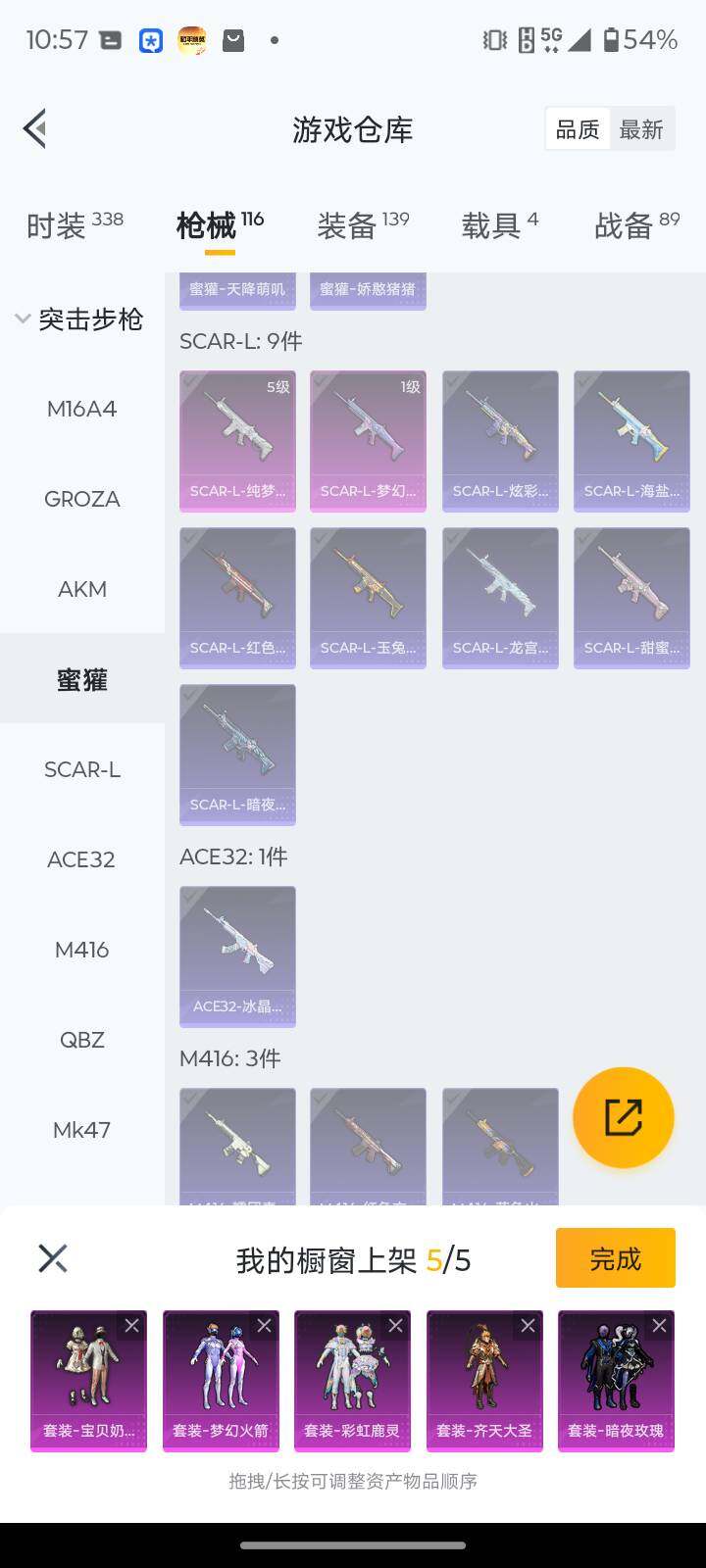The width and height of the screenshot is (706, 1568).
Task: Select QBZ in the sidebar
Action: [82, 1040]
